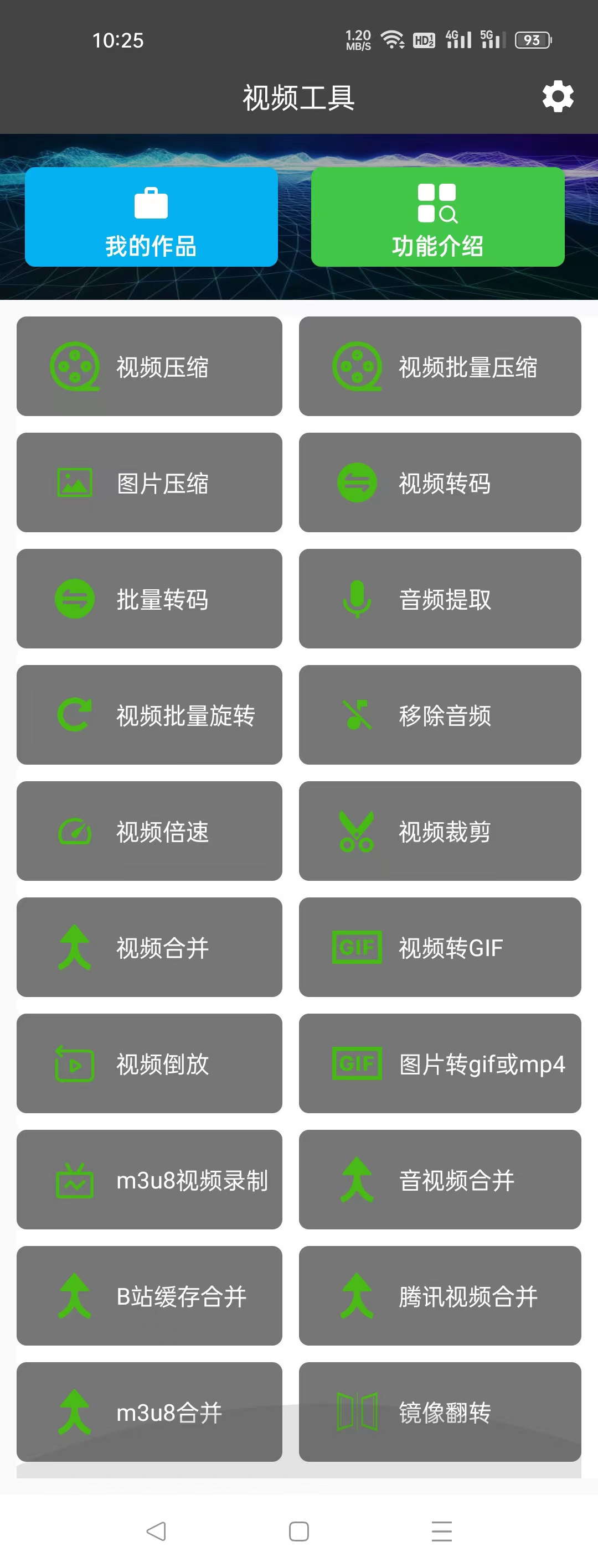This screenshot has width=598, height=1568.
Task: Select 图片转gif或mp4 tool
Action: [440, 1064]
